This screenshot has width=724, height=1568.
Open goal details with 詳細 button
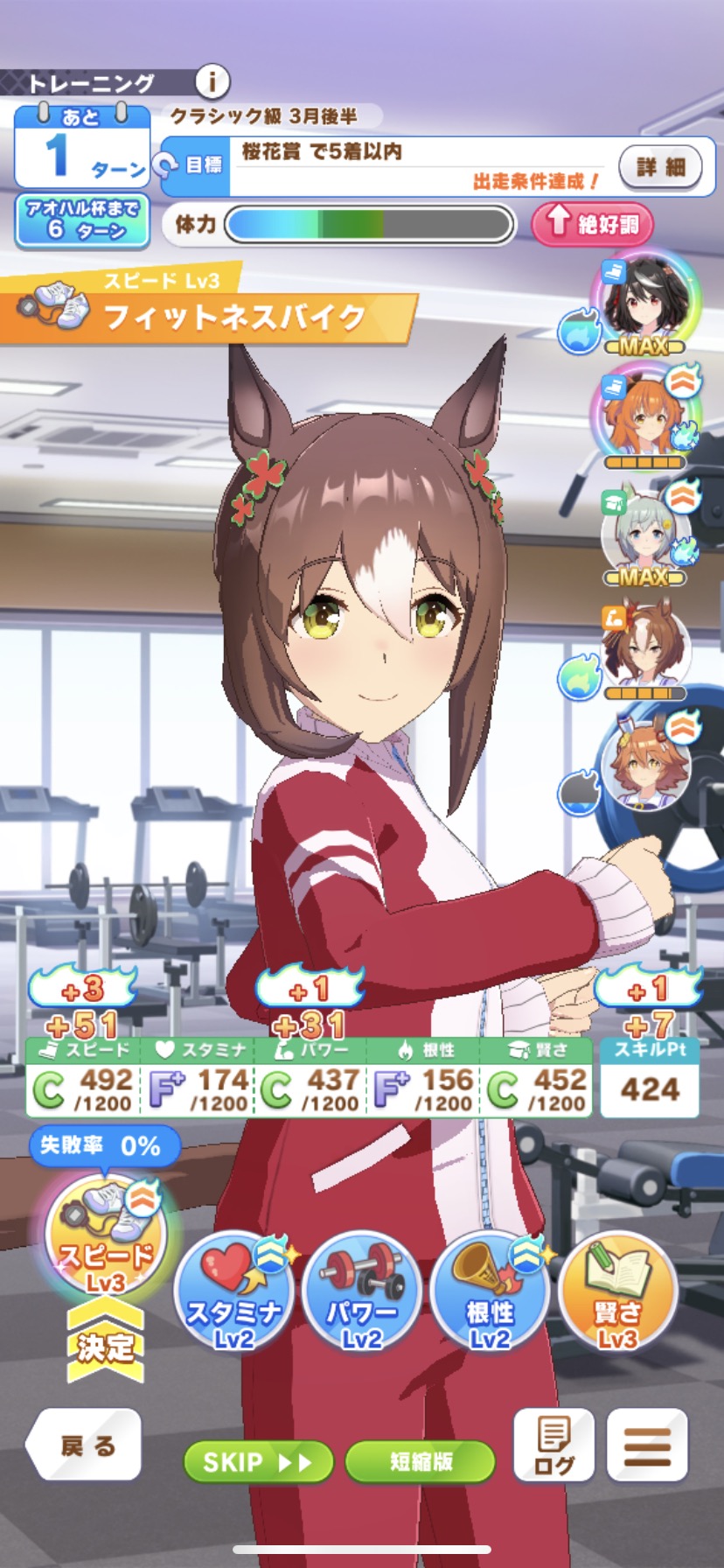(660, 166)
